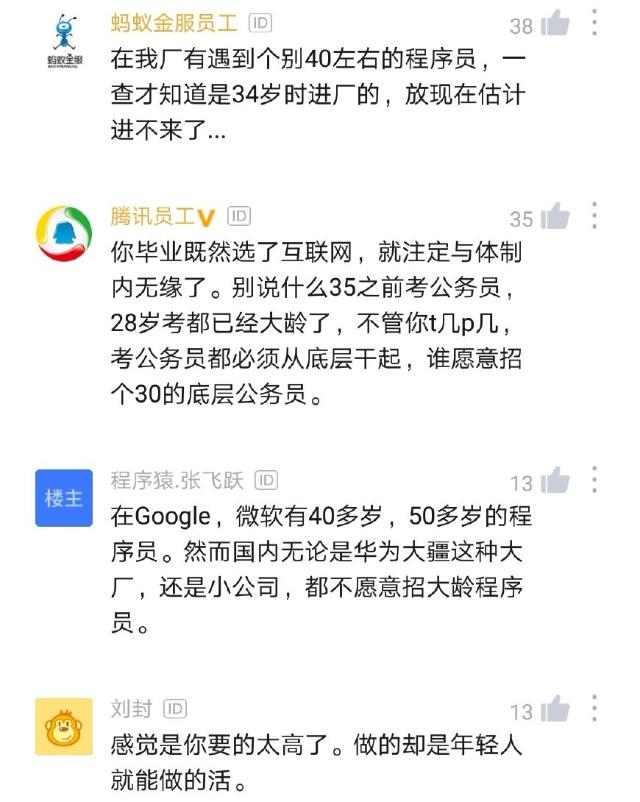Open 楼主 avatar of 程序猿.张飞跃
The image size is (640, 802).
tap(64, 497)
